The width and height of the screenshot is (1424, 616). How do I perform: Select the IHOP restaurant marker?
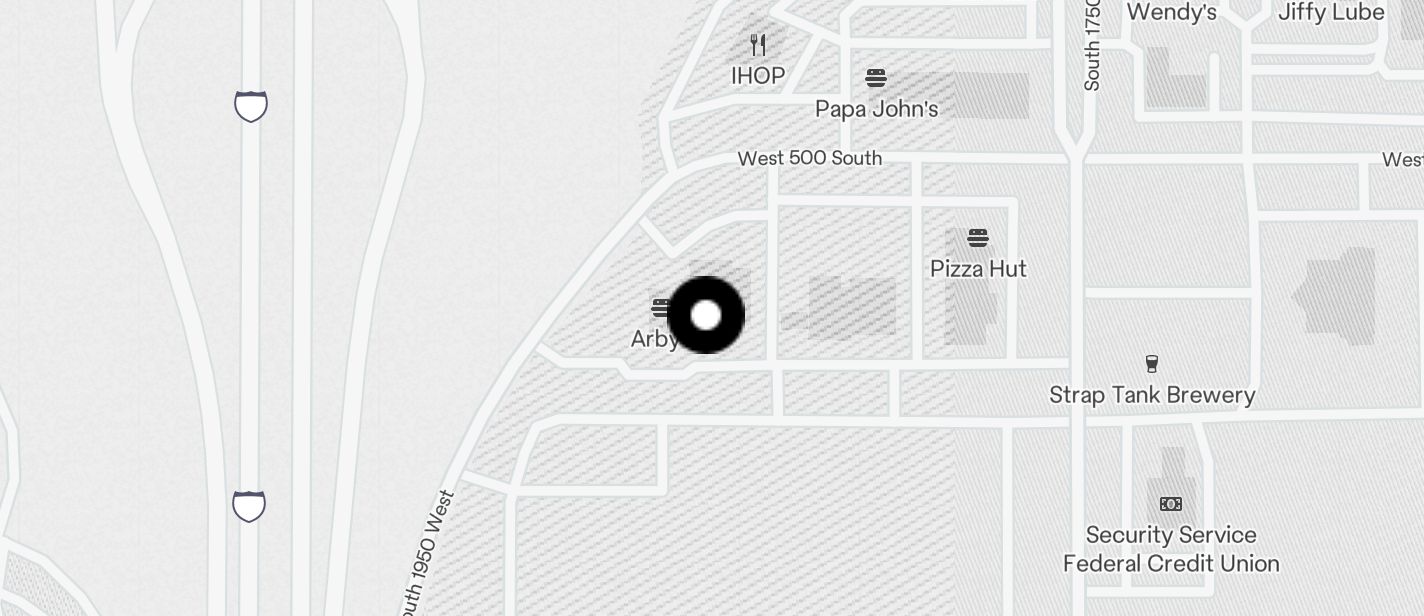(x=758, y=45)
